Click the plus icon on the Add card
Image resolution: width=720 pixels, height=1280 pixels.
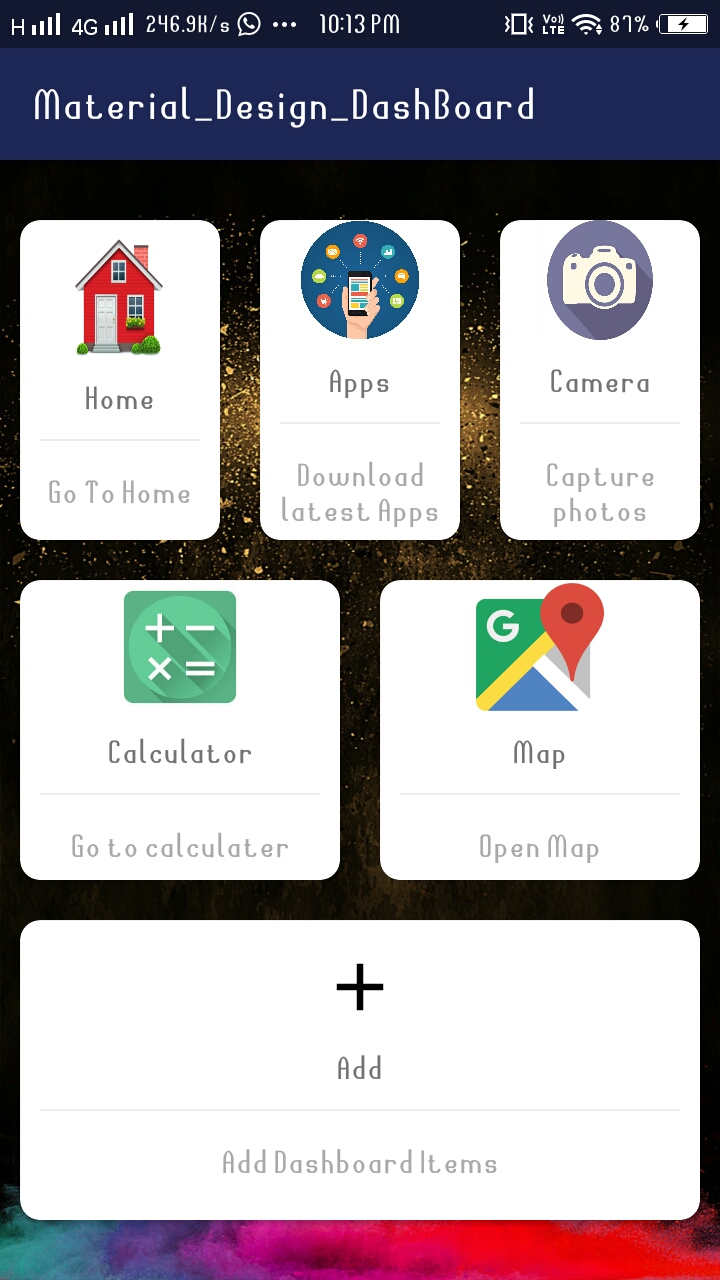coord(359,986)
